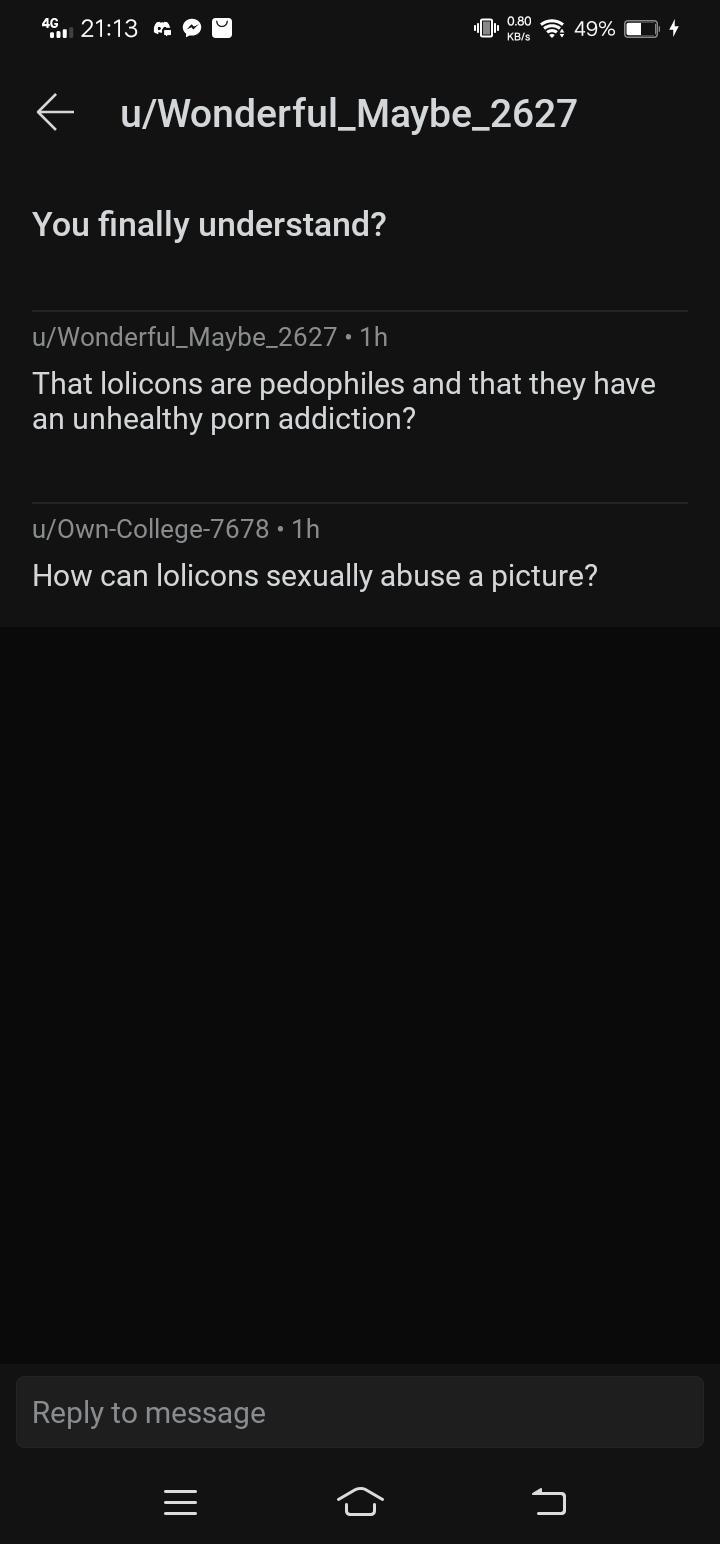This screenshot has width=720, height=1544.
Task: Tap the Reply to message field
Action: (360, 1412)
